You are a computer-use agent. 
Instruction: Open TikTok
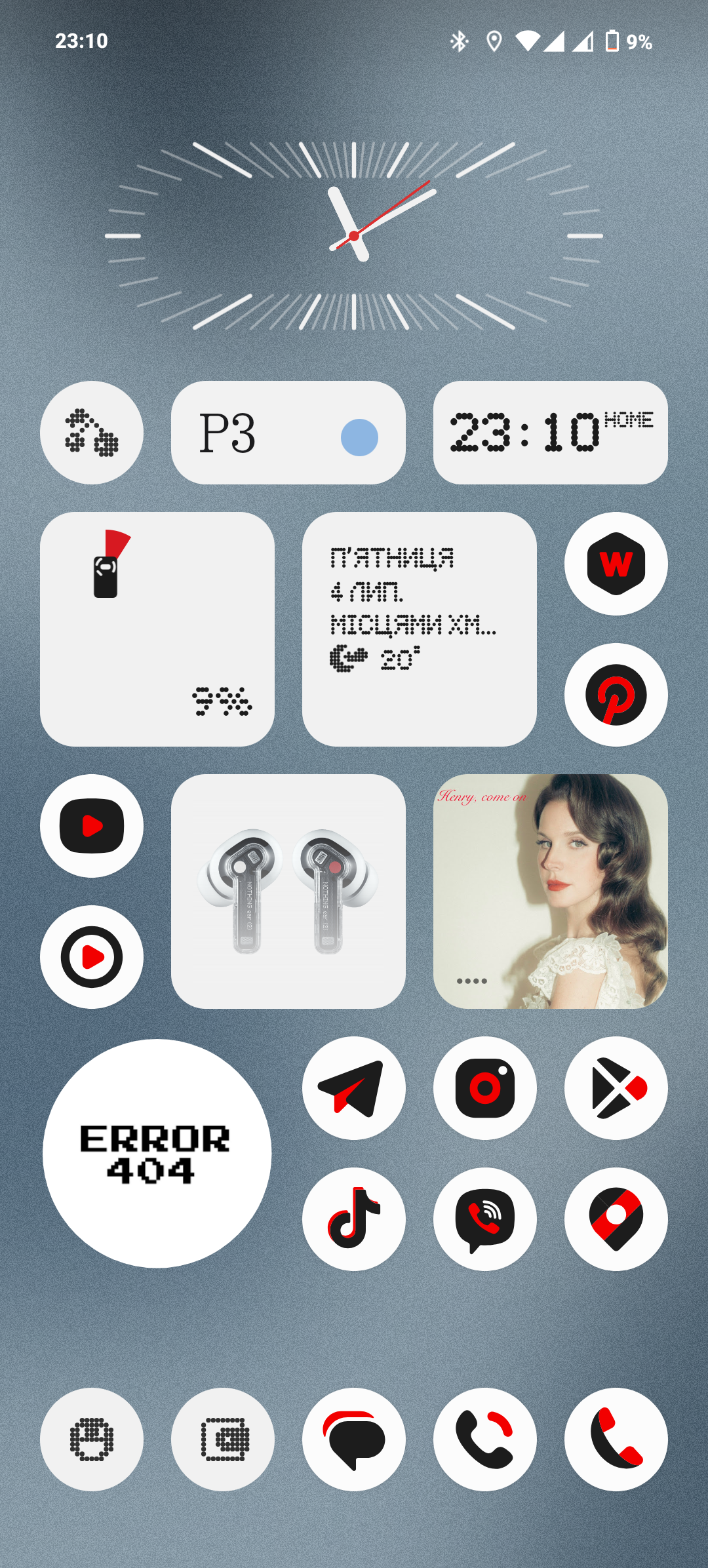[354, 1219]
